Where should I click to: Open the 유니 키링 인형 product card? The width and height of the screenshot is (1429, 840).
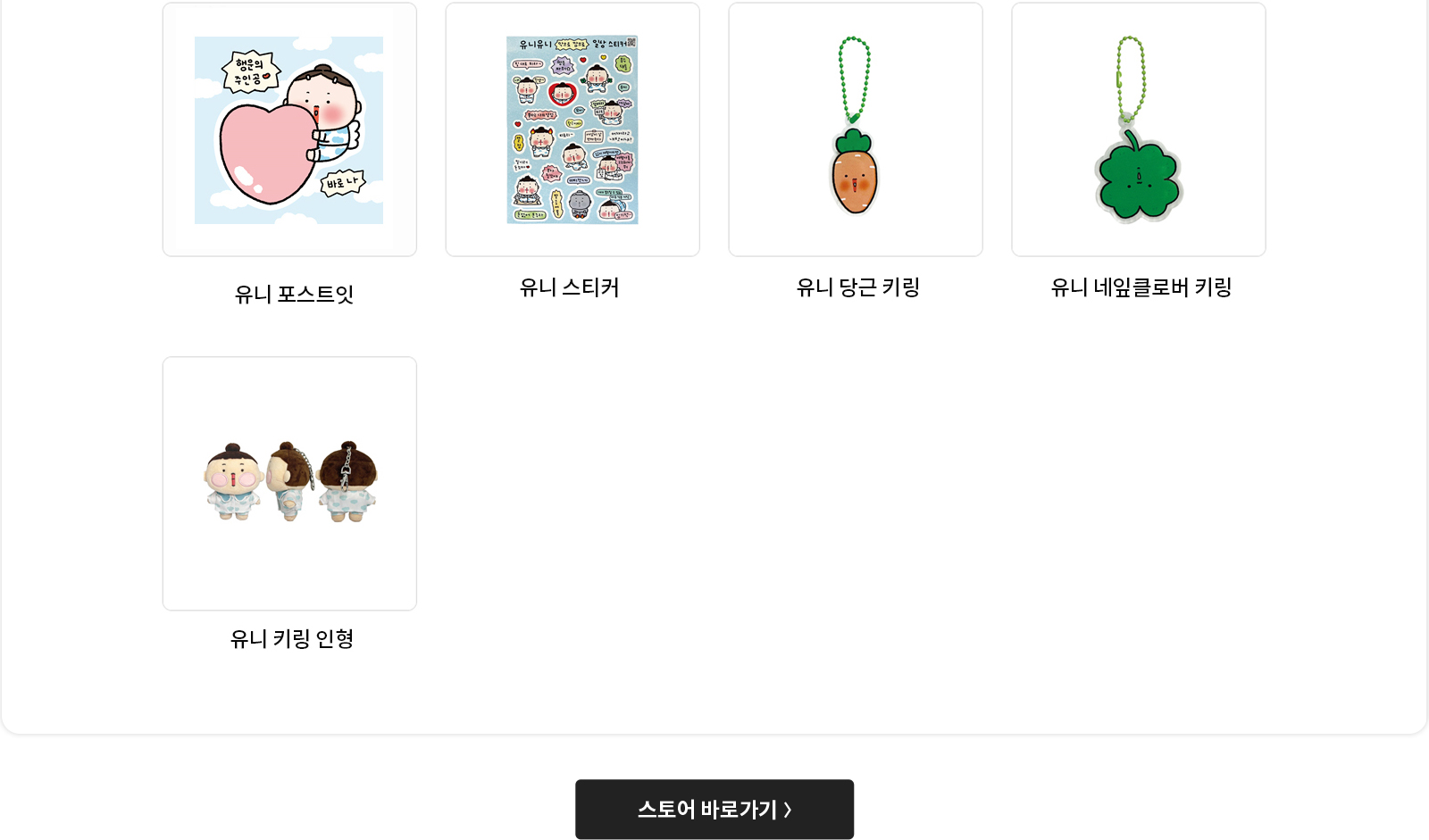(x=289, y=484)
